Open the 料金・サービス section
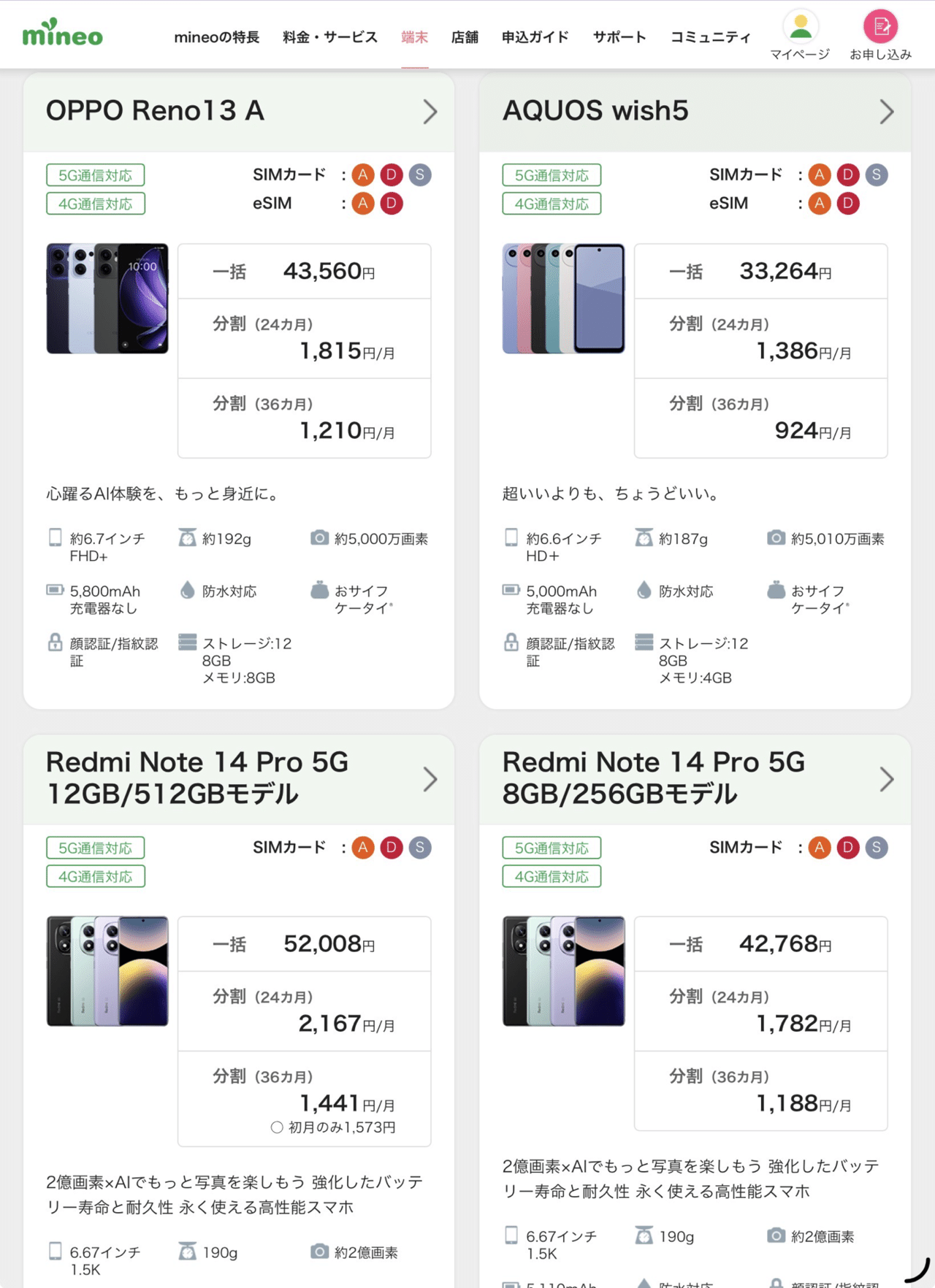Viewport: 935px width, 1288px height. pyautogui.click(x=330, y=37)
